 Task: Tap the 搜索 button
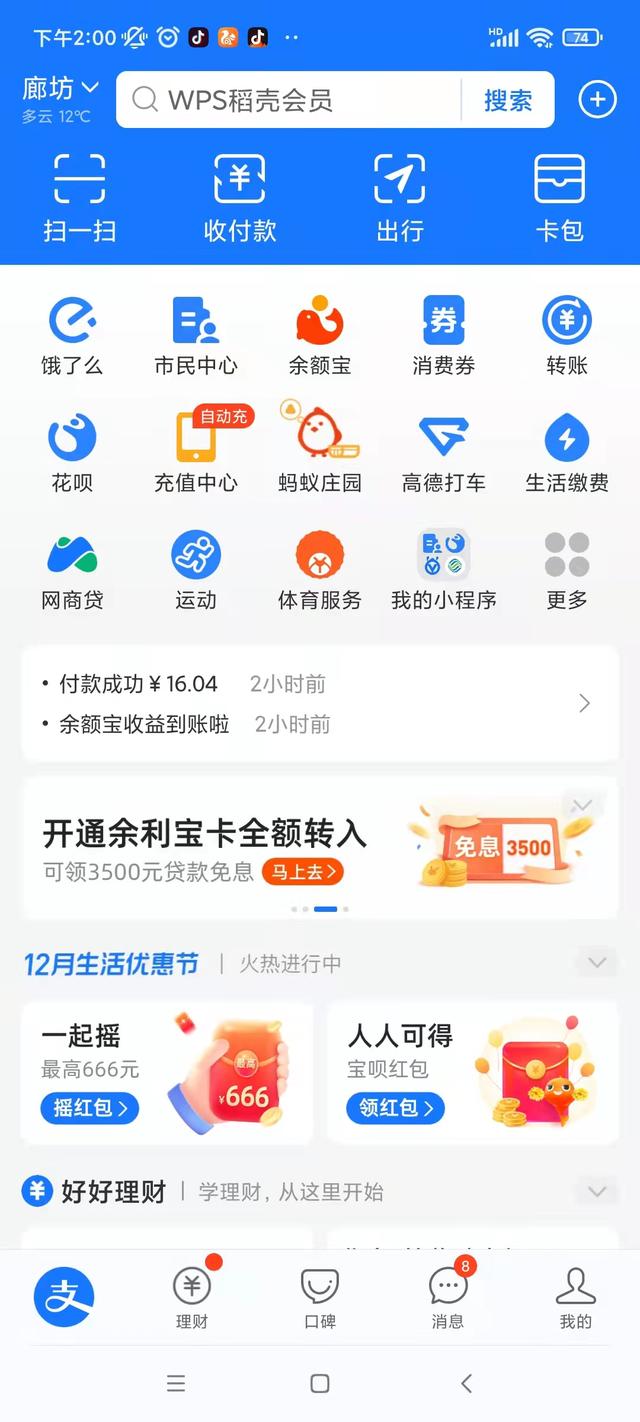tap(508, 100)
